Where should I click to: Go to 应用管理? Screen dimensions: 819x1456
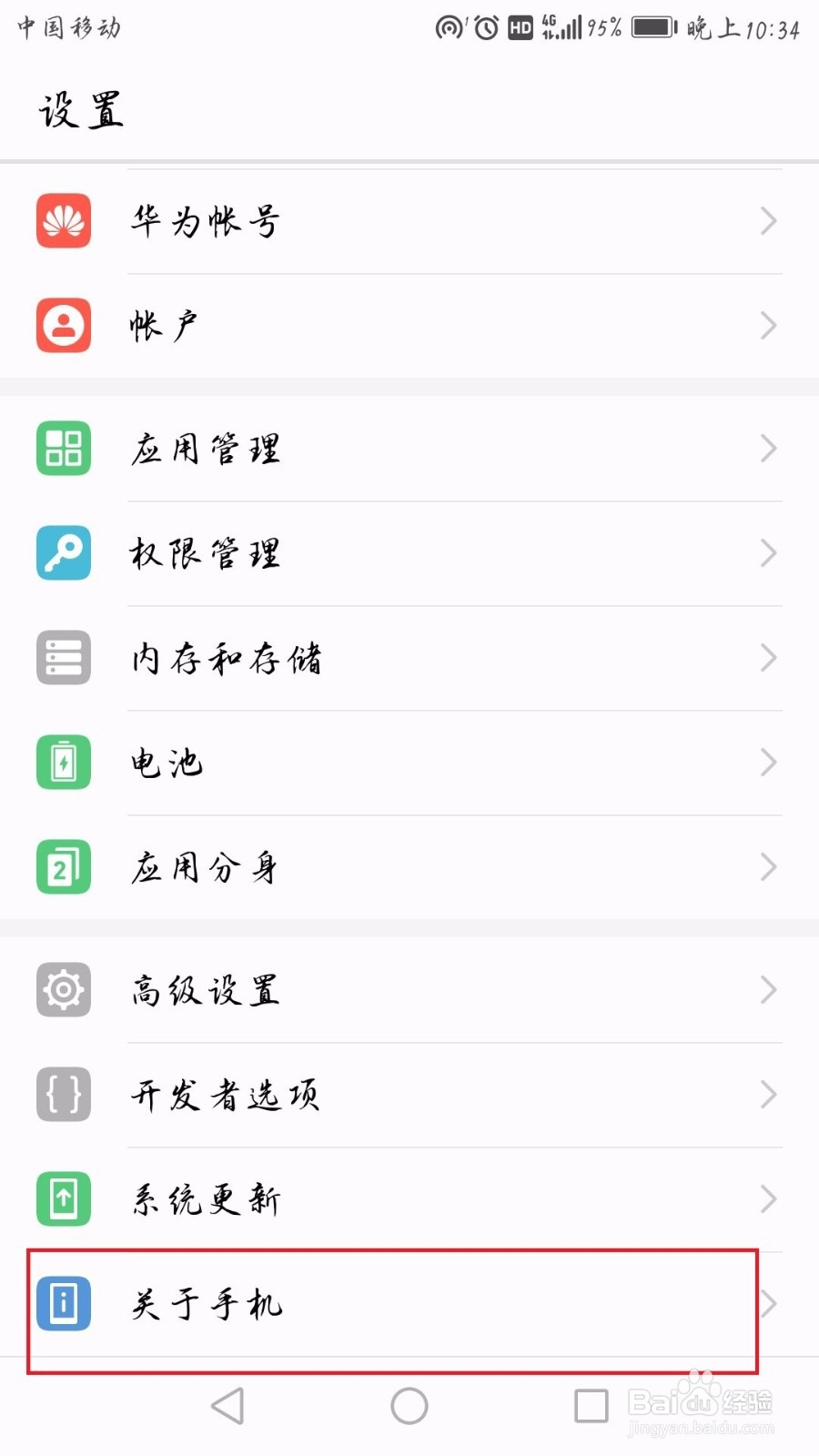coord(409,449)
